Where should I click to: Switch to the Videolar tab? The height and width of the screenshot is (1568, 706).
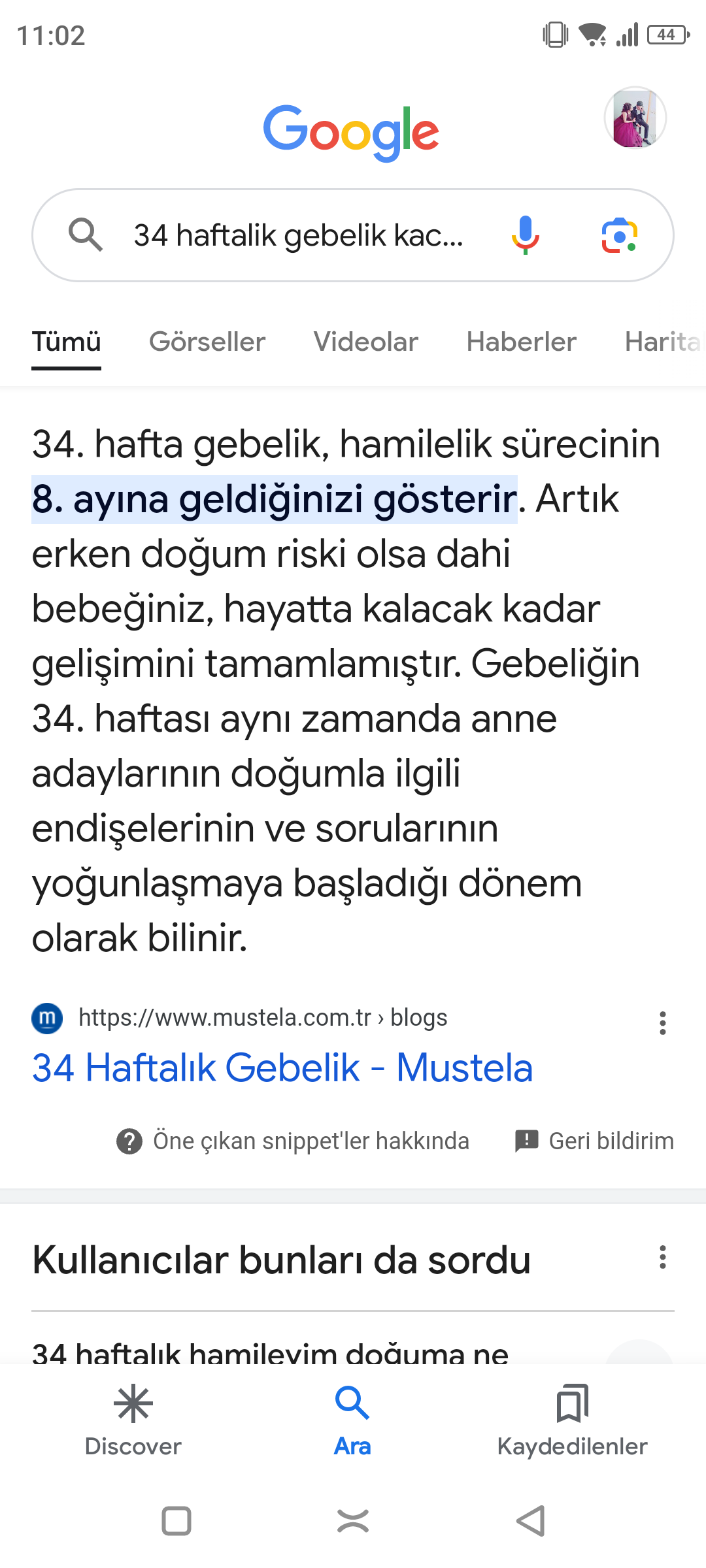tap(365, 342)
